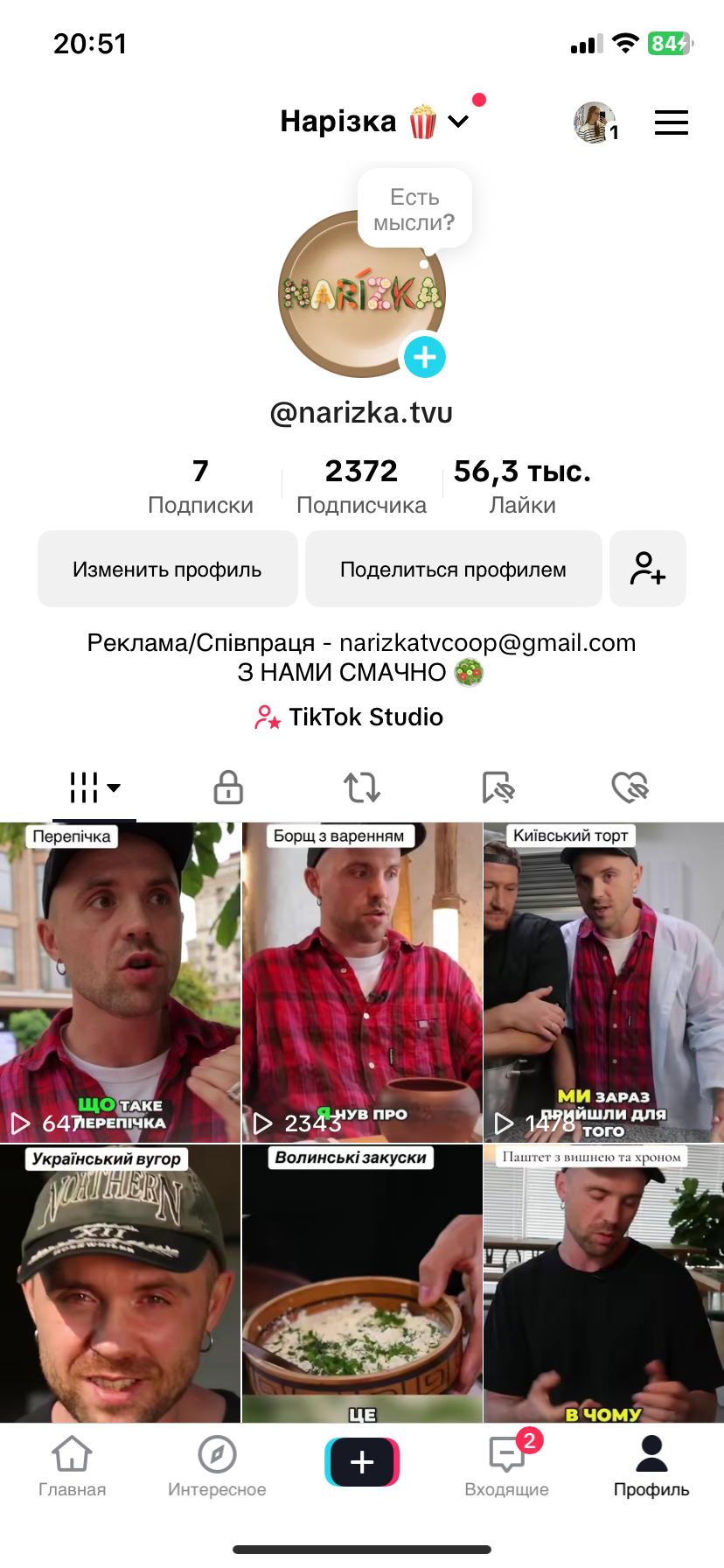The width and height of the screenshot is (724, 1568).
Task: Open the Перепічка video
Action: click(x=120, y=982)
